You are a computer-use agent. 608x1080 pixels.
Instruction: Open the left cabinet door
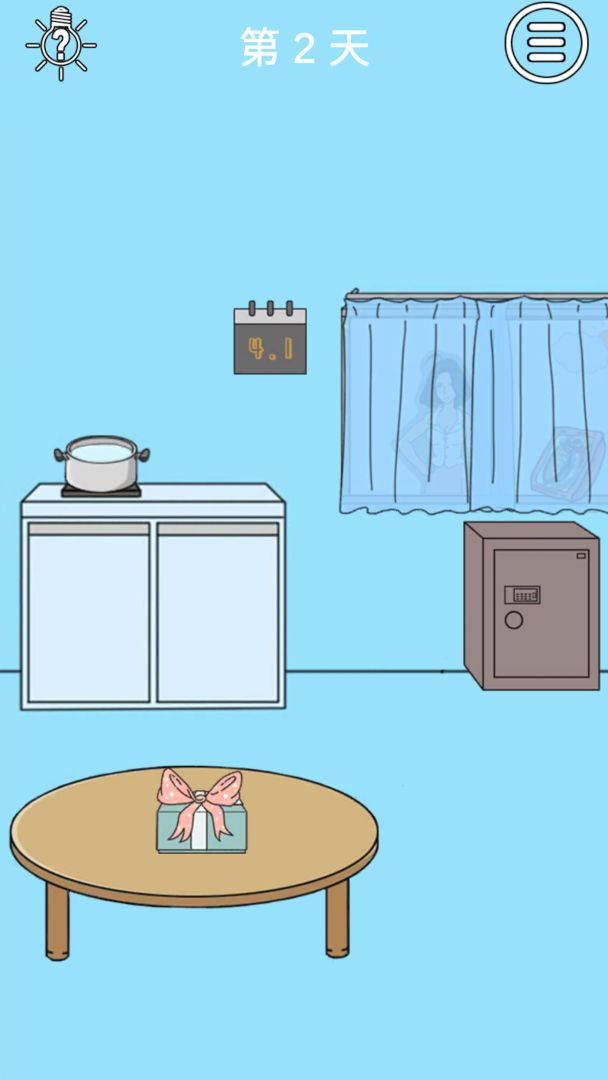point(88,611)
